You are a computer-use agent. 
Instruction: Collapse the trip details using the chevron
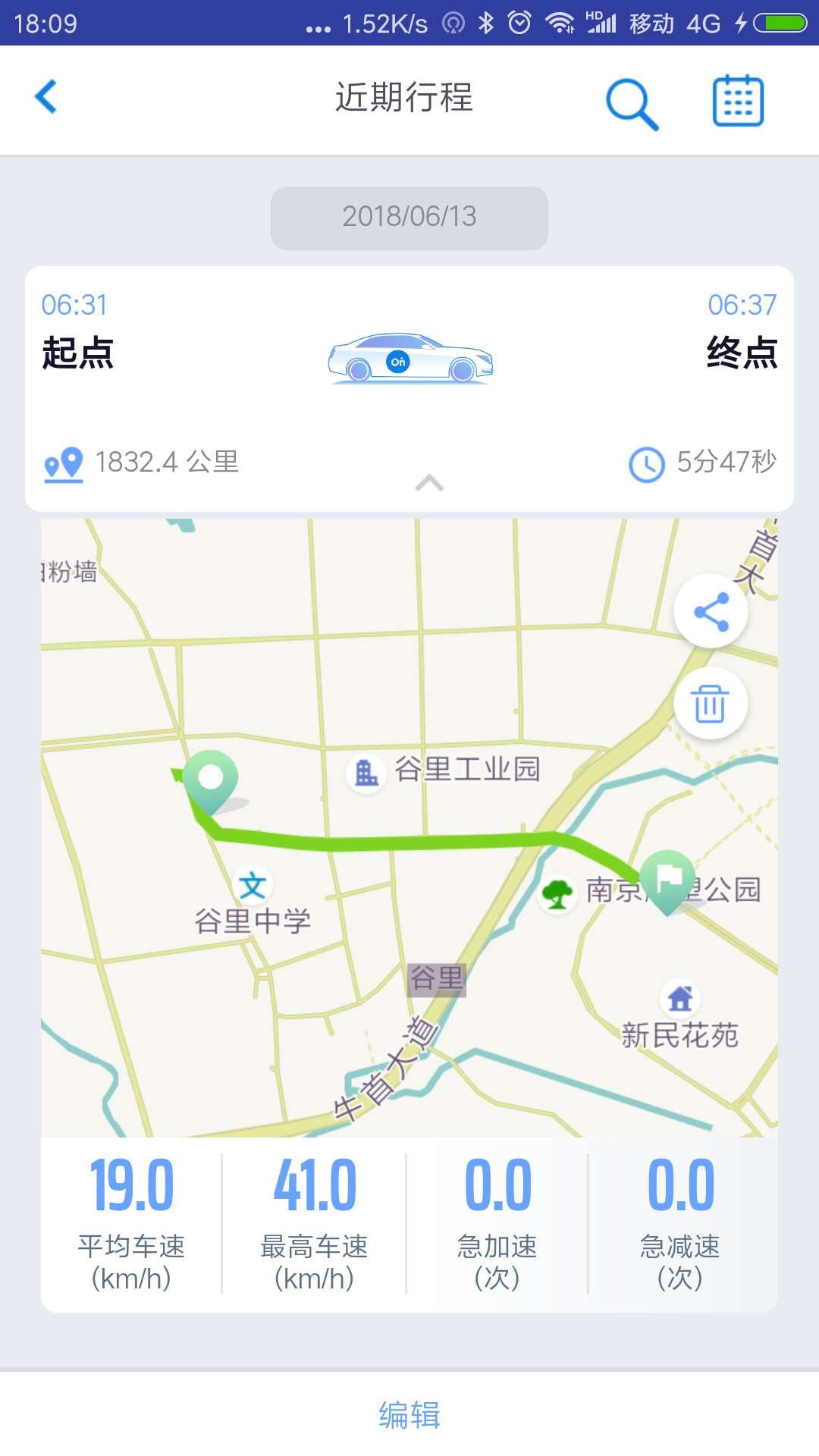tap(429, 484)
